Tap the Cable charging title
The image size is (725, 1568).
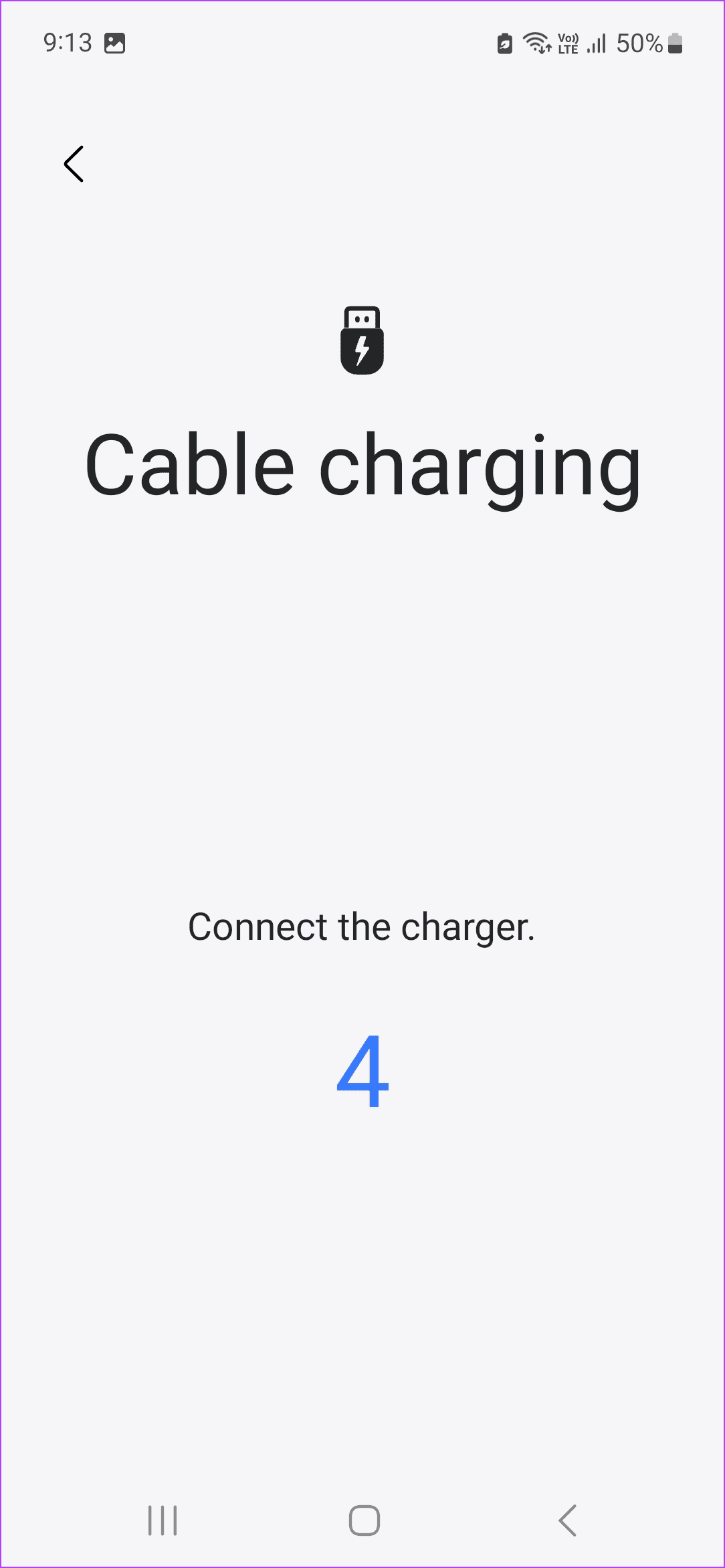(x=362, y=468)
